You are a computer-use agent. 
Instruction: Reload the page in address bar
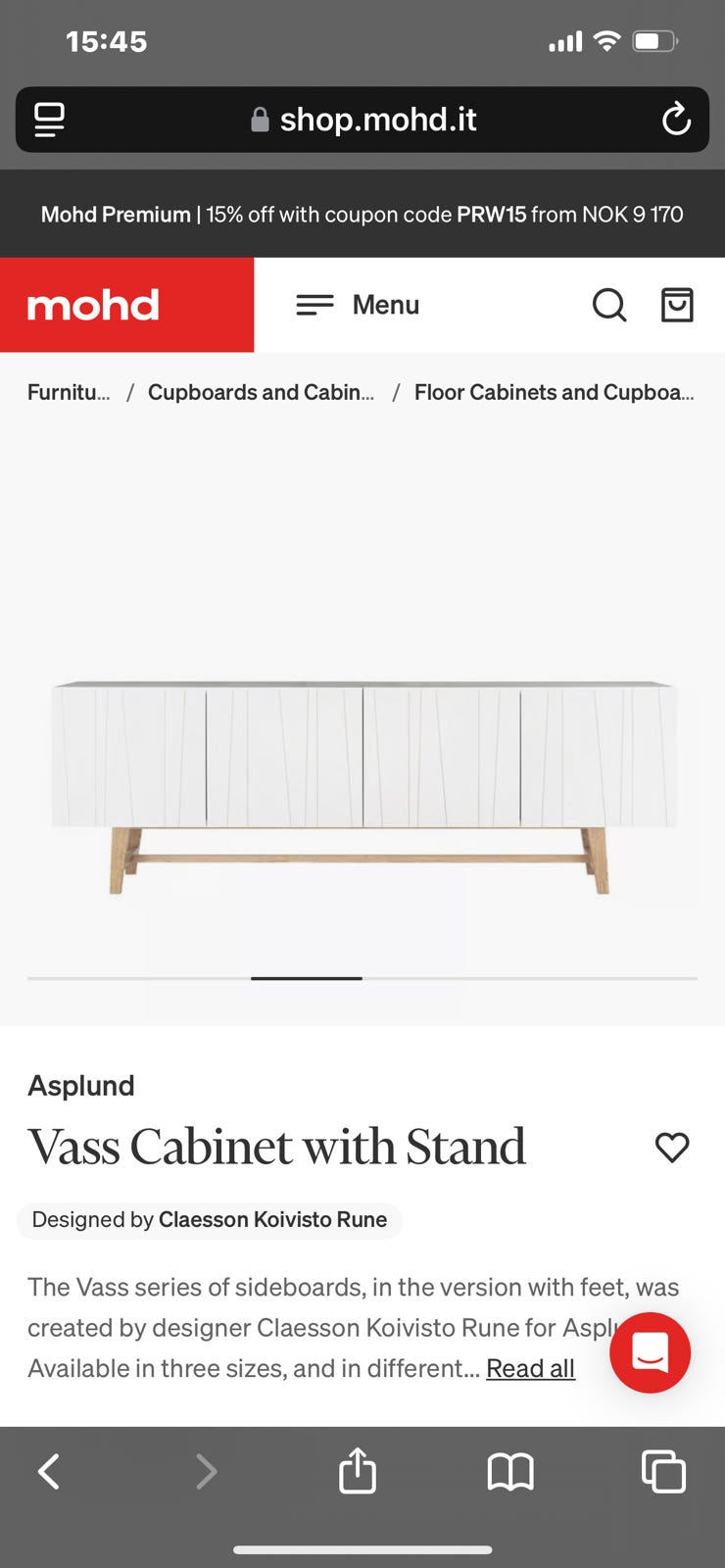point(676,120)
